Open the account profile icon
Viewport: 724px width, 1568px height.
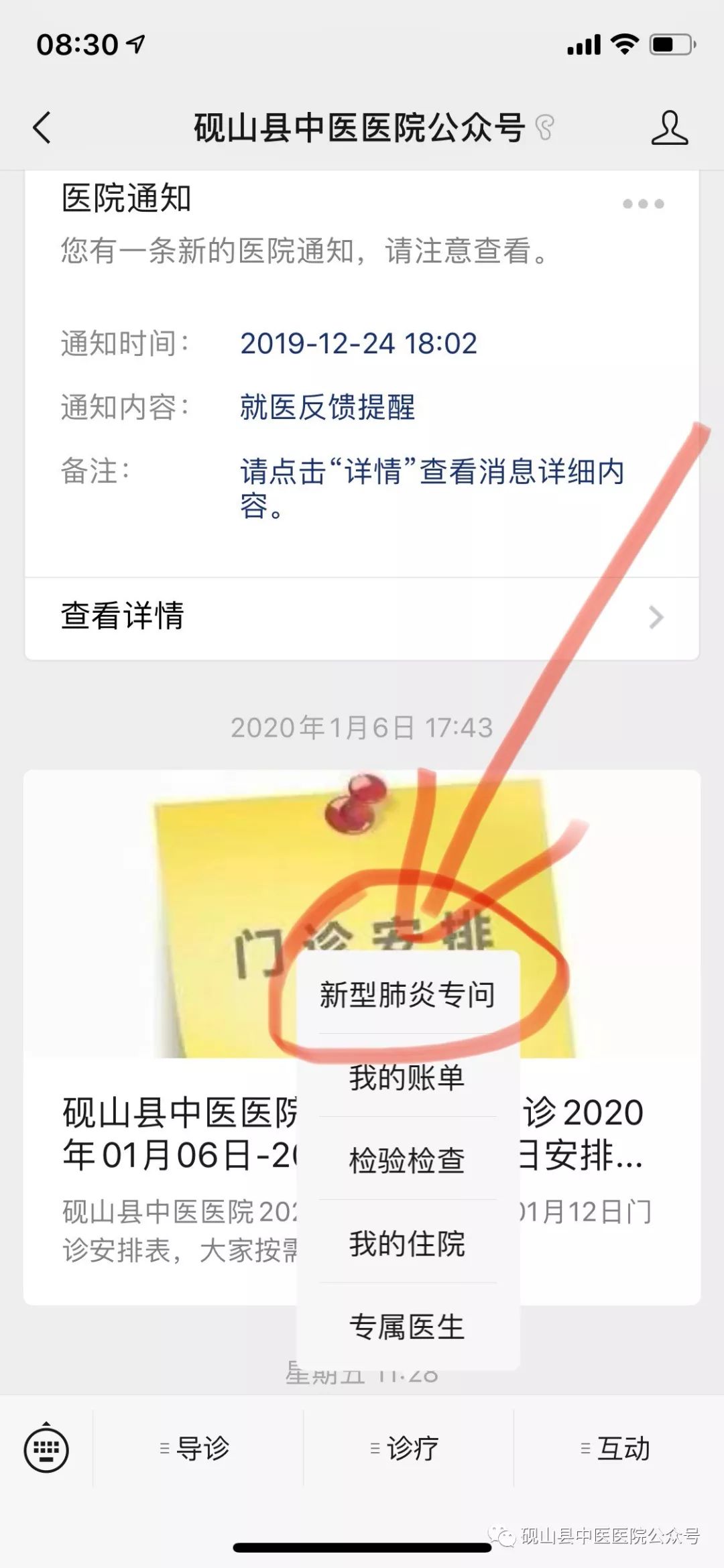[x=669, y=127]
